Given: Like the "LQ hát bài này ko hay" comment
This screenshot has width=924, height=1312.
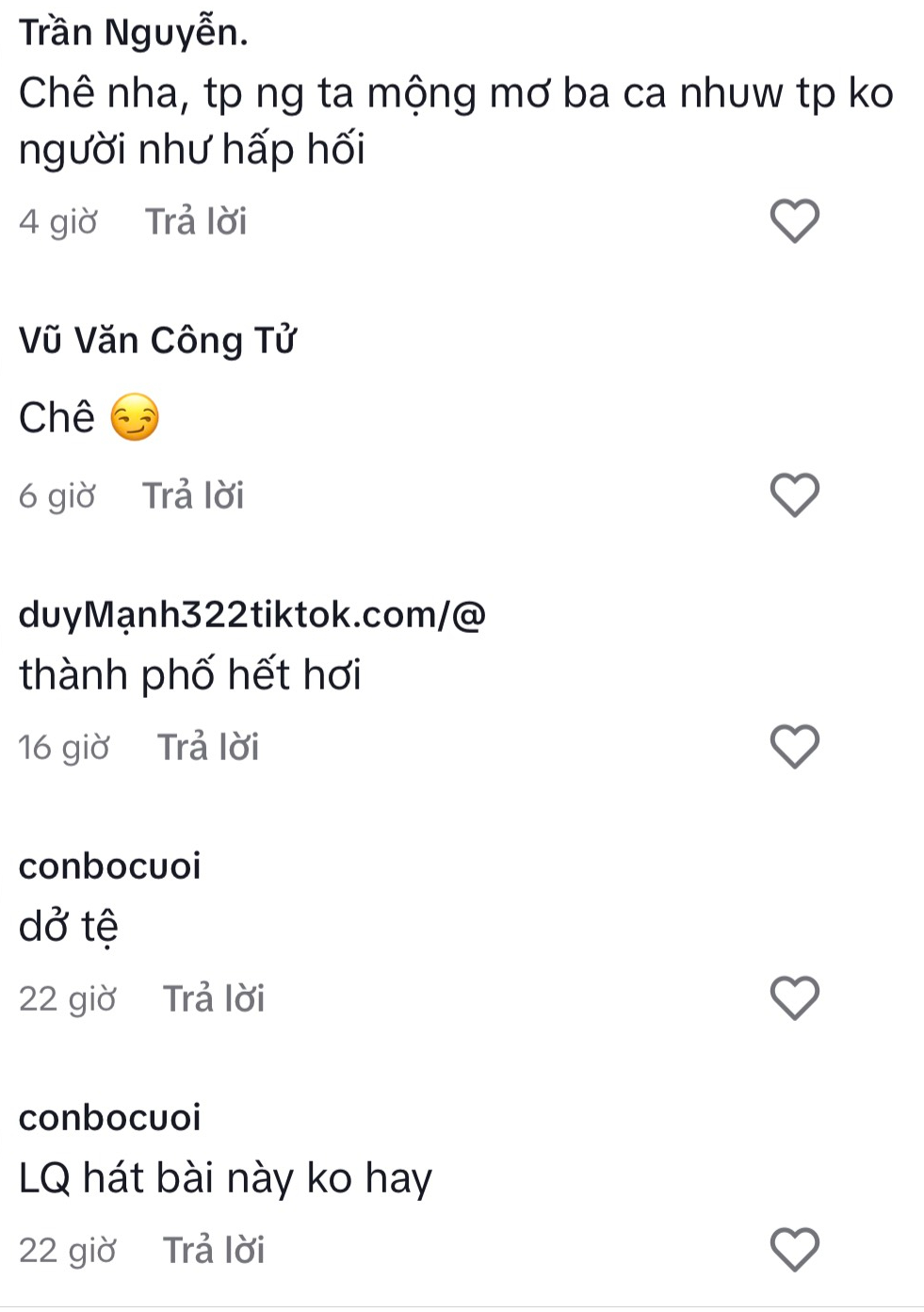Looking at the screenshot, I should (x=795, y=1250).
